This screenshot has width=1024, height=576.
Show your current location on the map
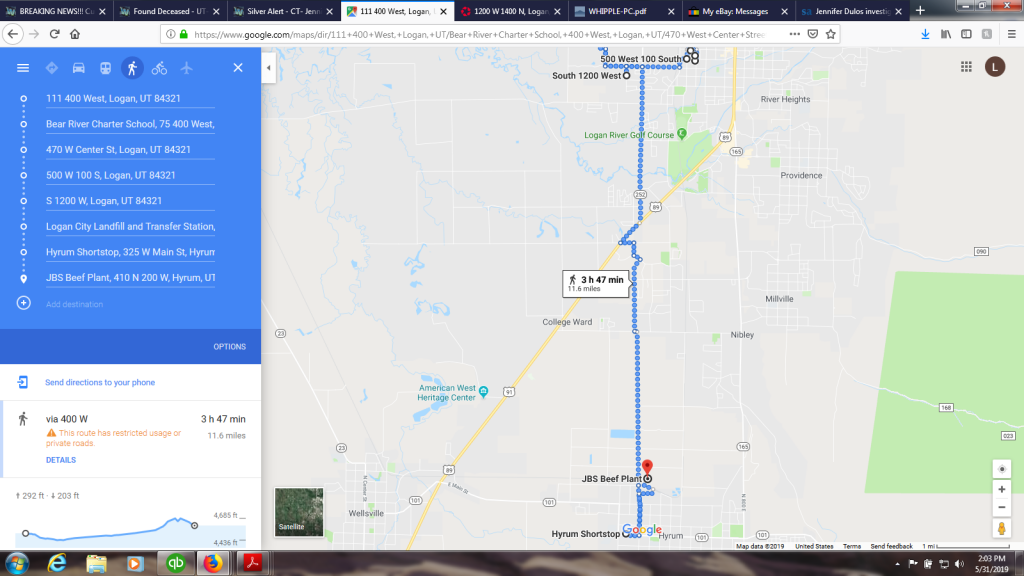coord(1001,468)
